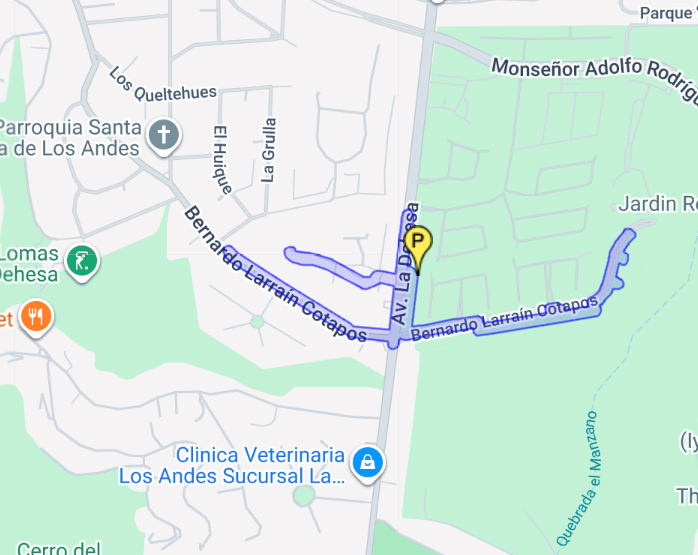This screenshot has height=555, width=698.
Task: Tap the orange restaurant marker
Action: [37, 318]
